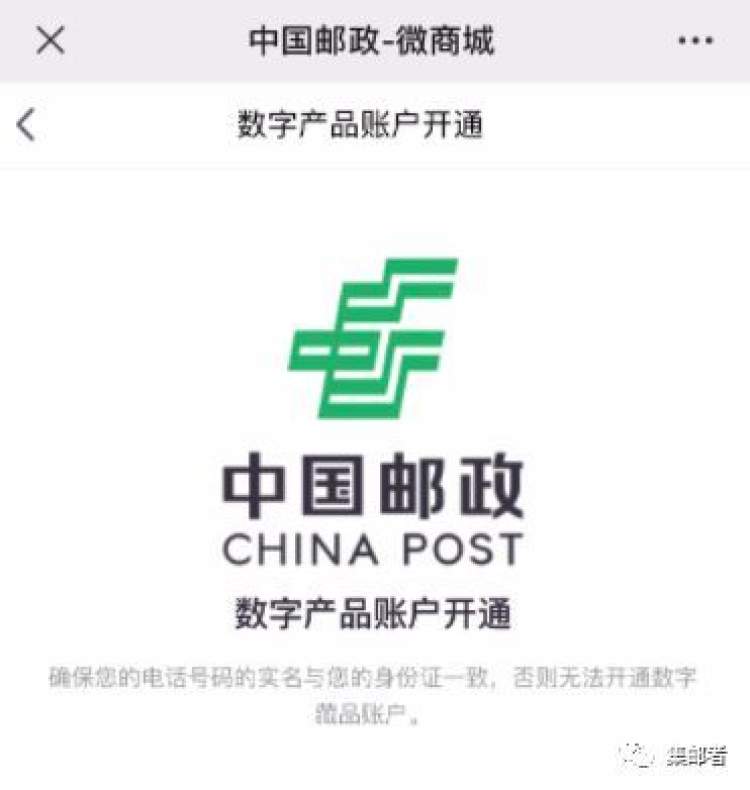Open the three-dot overflow menu
The height and width of the screenshot is (790, 750).
(696, 41)
